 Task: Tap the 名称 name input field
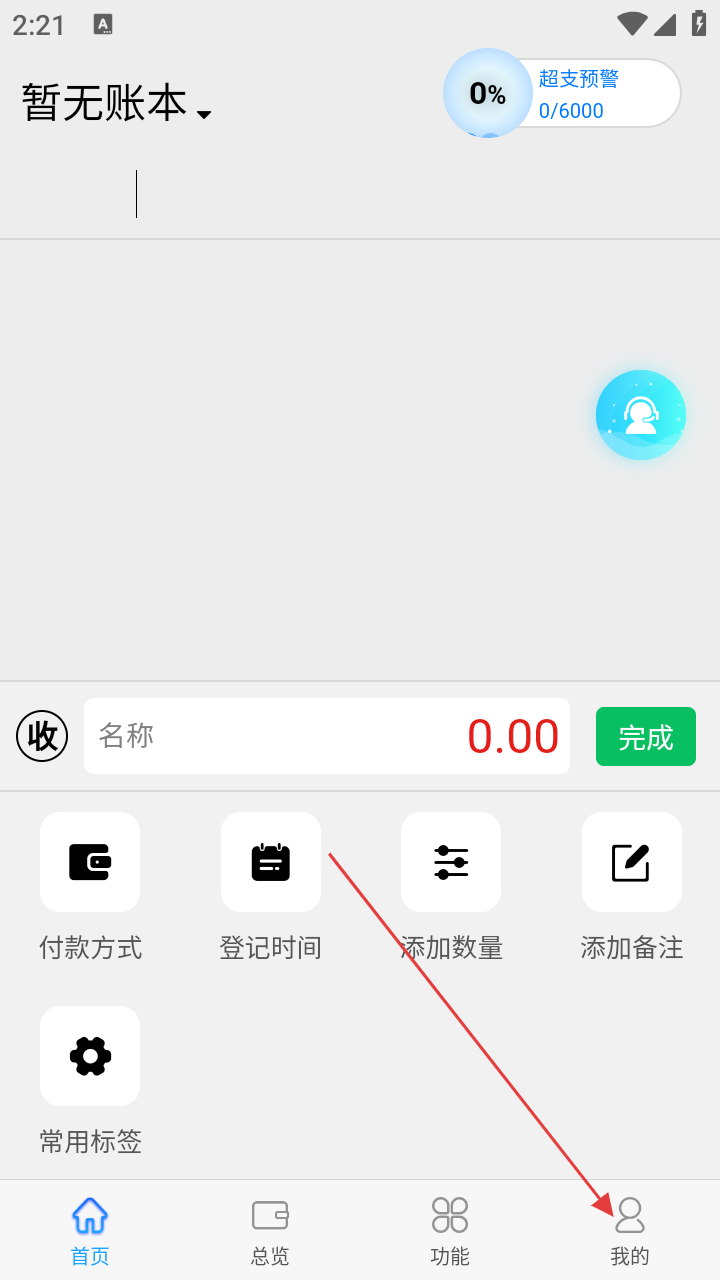point(270,737)
